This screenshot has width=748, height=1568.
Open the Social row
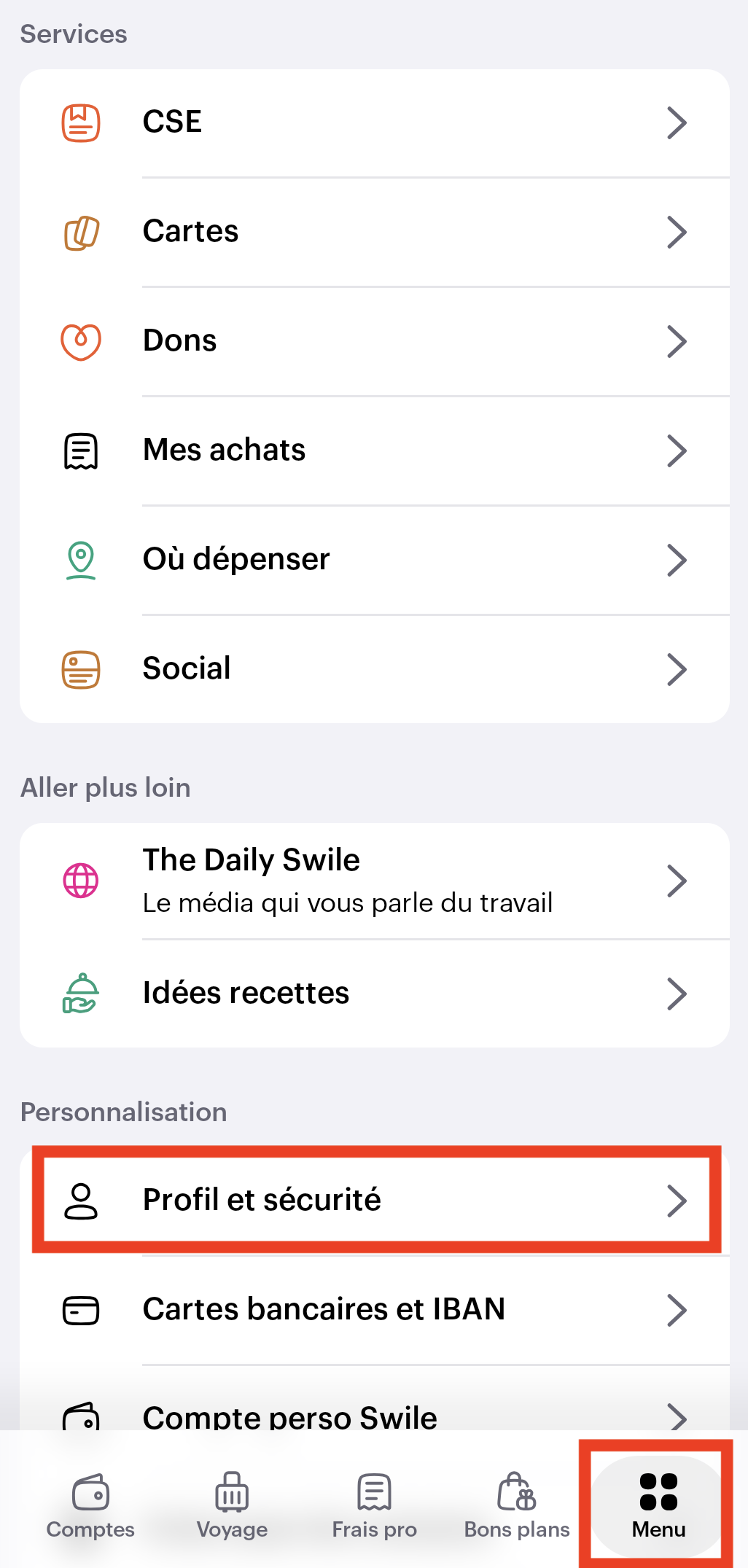click(x=375, y=668)
